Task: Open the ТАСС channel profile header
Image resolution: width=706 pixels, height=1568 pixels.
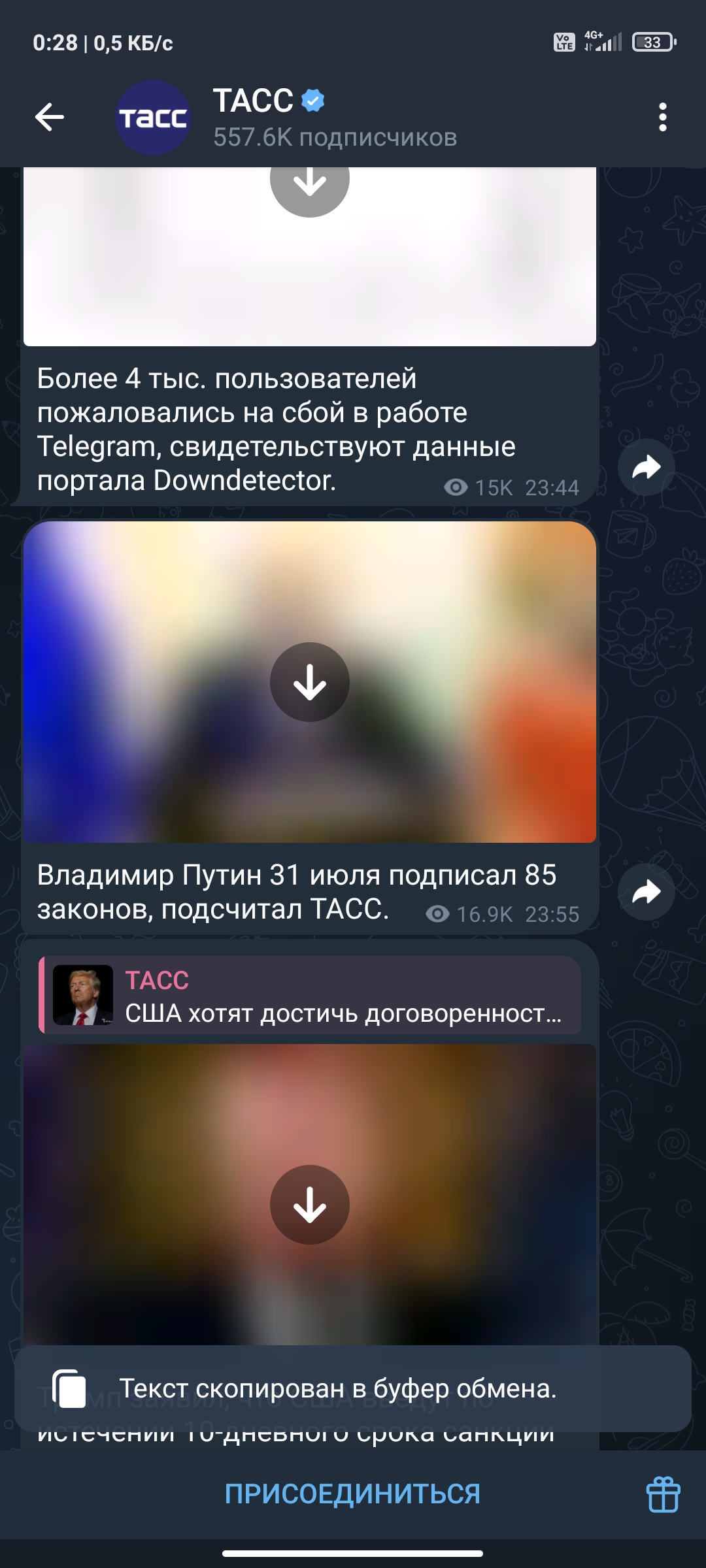Action: pos(333,118)
